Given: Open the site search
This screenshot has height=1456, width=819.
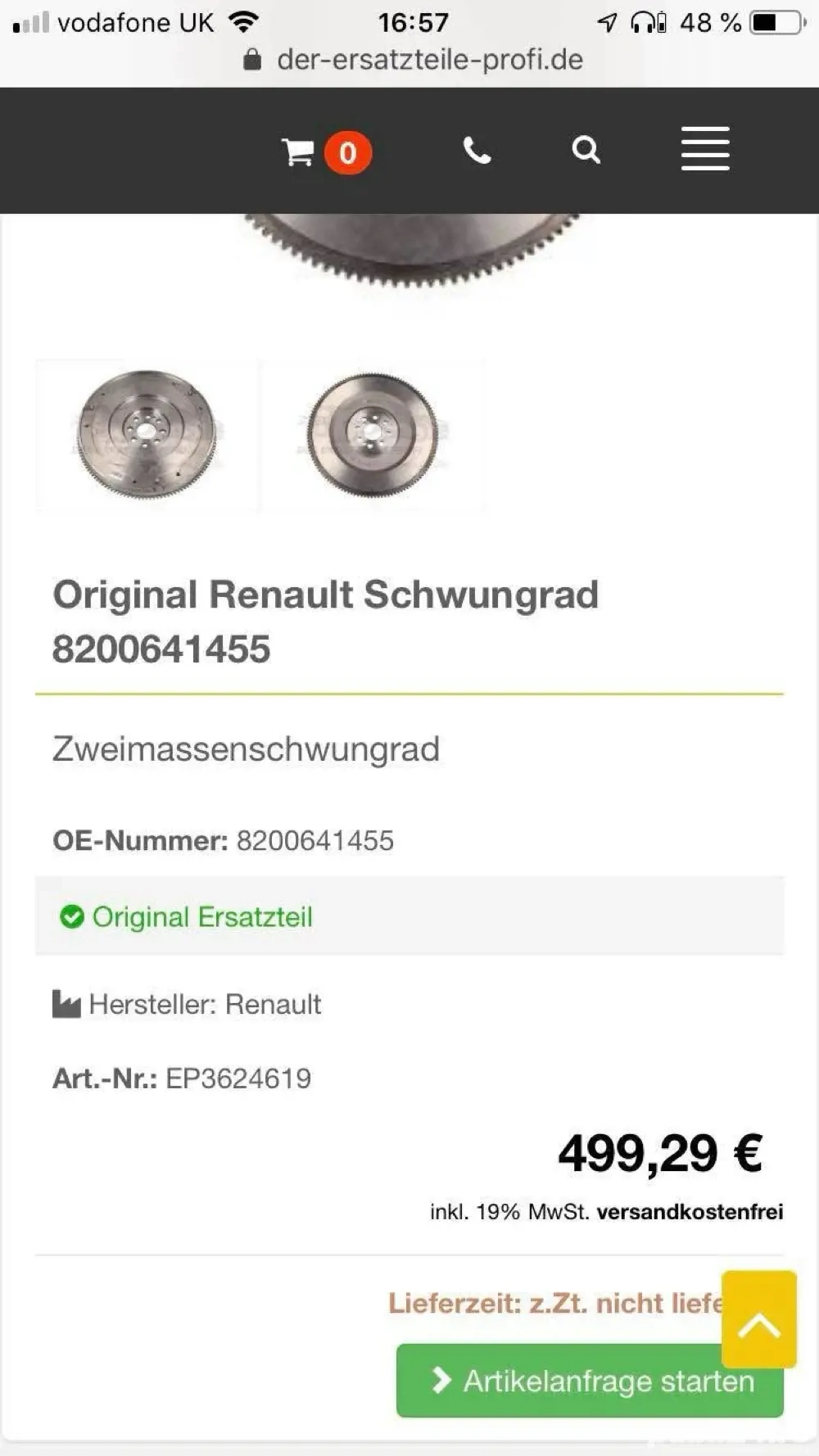Looking at the screenshot, I should tap(586, 151).
